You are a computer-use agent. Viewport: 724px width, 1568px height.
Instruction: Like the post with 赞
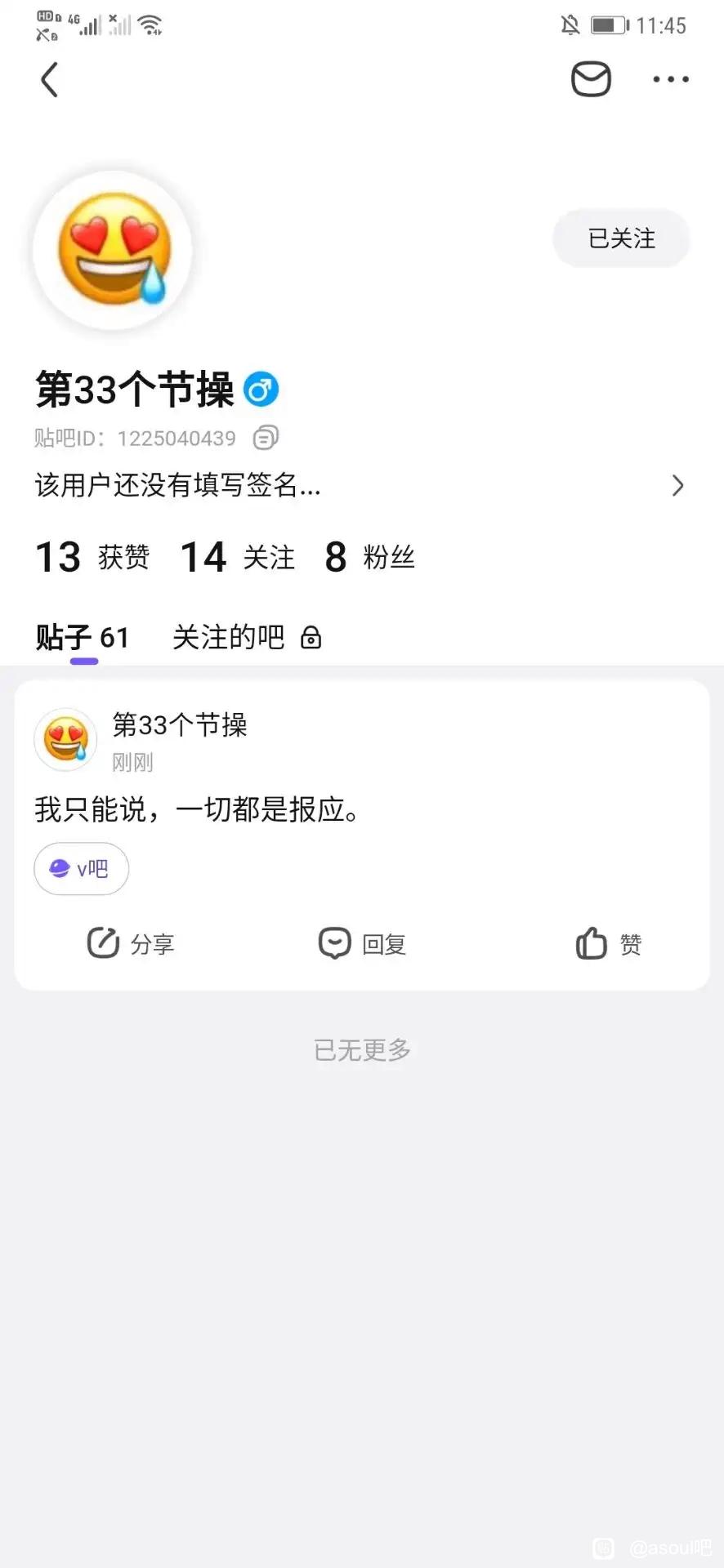click(x=609, y=944)
